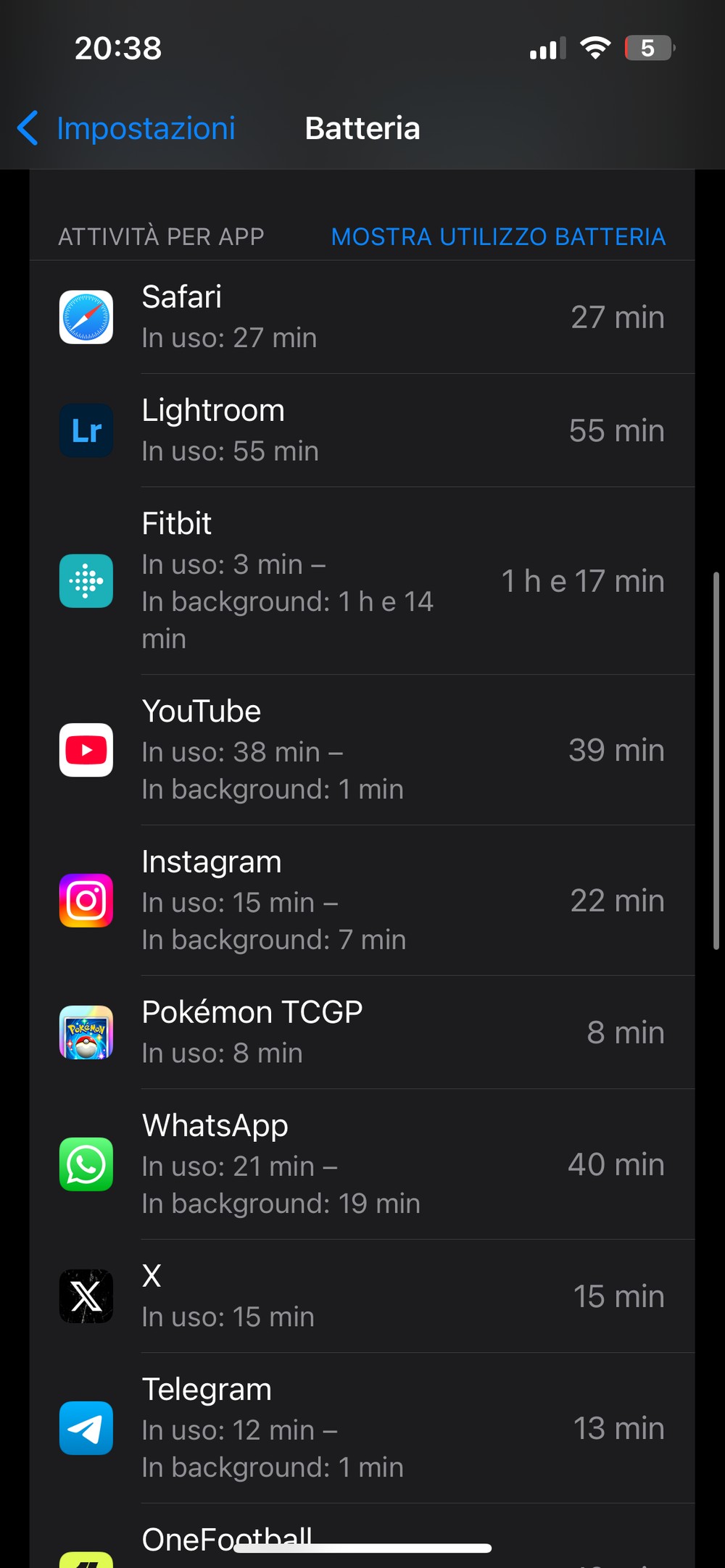Screen dimensions: 725x1568
Task: Select the Safari activity row
Action: [x=362, y=317]
